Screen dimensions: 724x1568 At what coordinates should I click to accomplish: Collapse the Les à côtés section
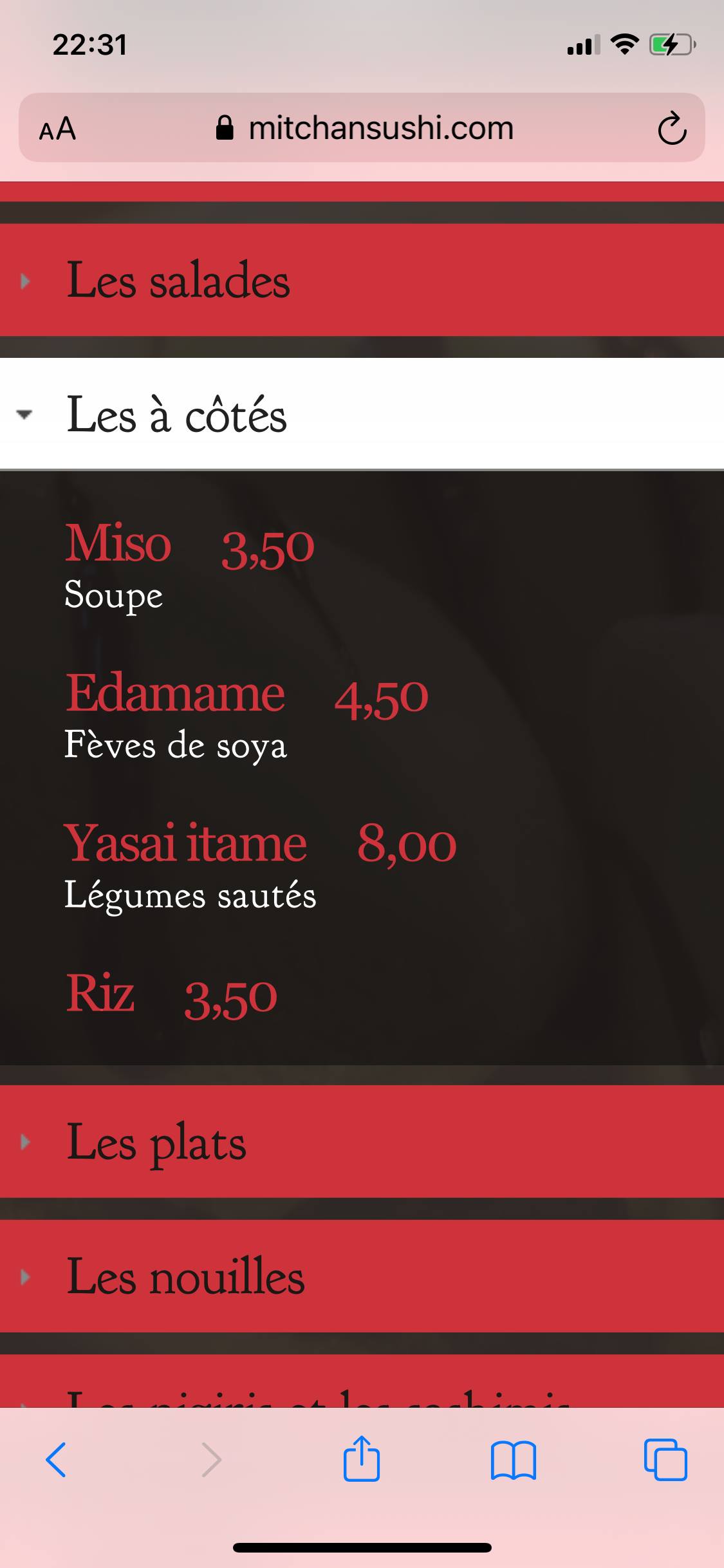point(362,414)
